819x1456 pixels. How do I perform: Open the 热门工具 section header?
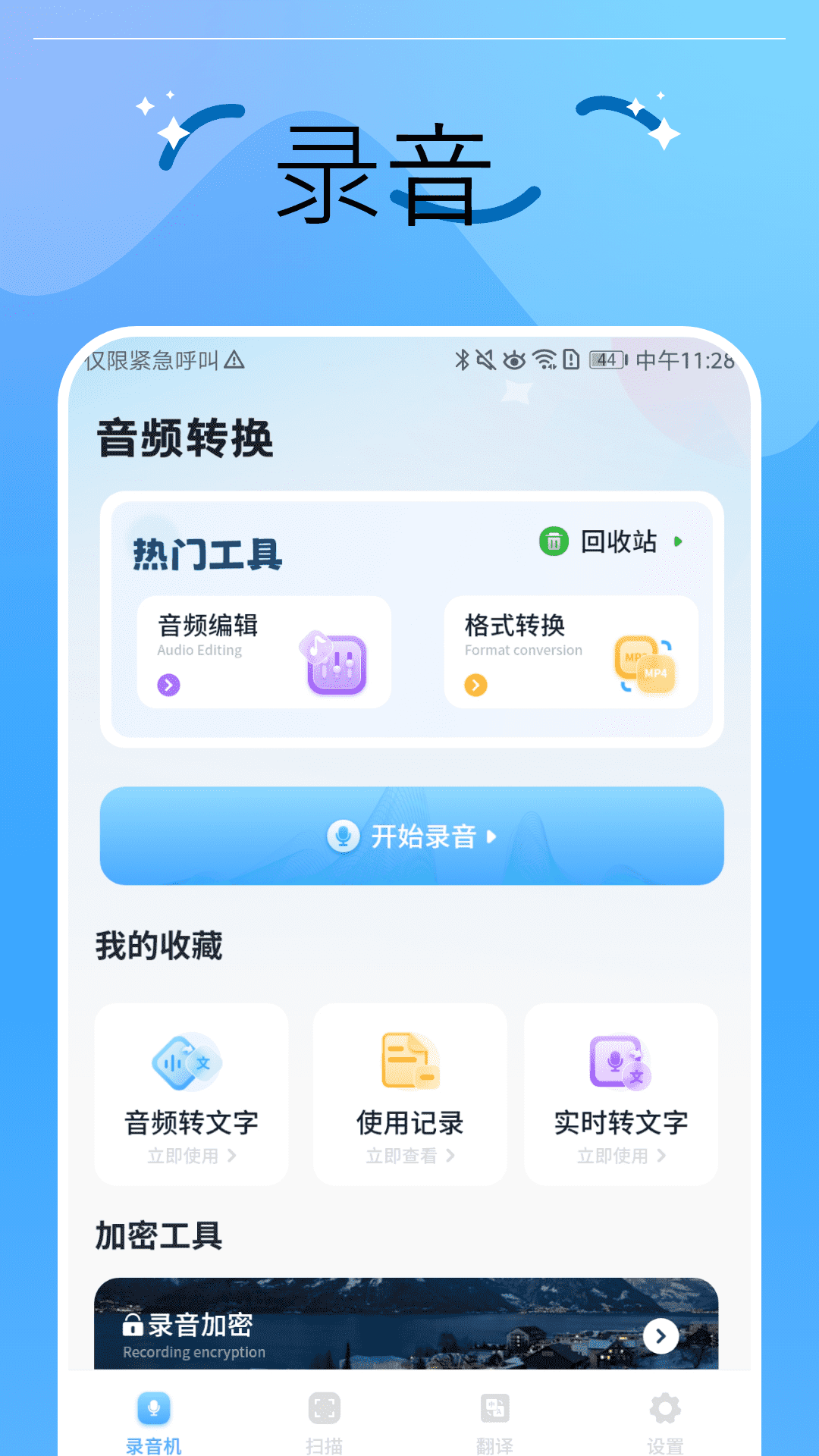[206, 554]
